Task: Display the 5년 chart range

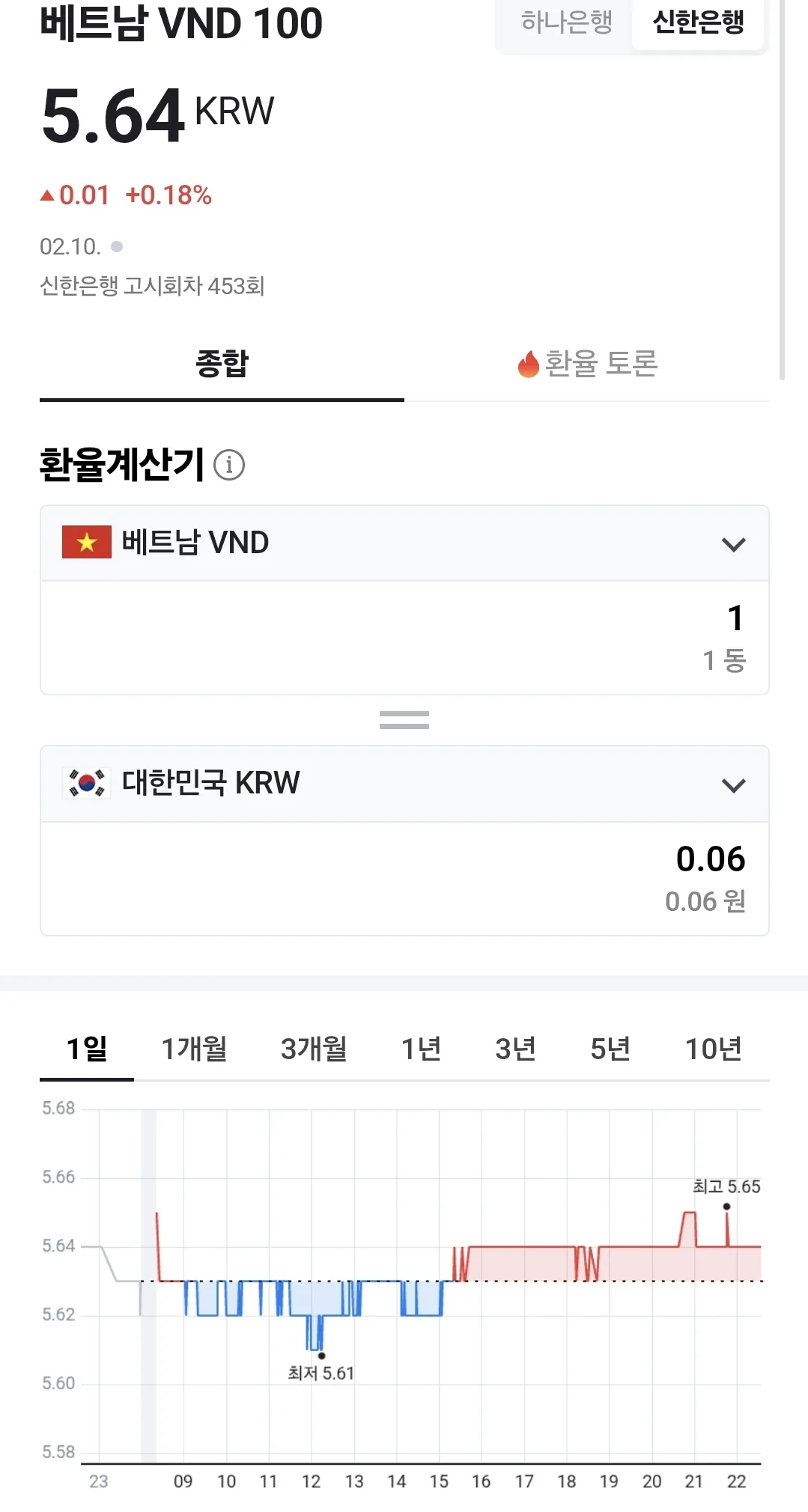Action: 610,1049
